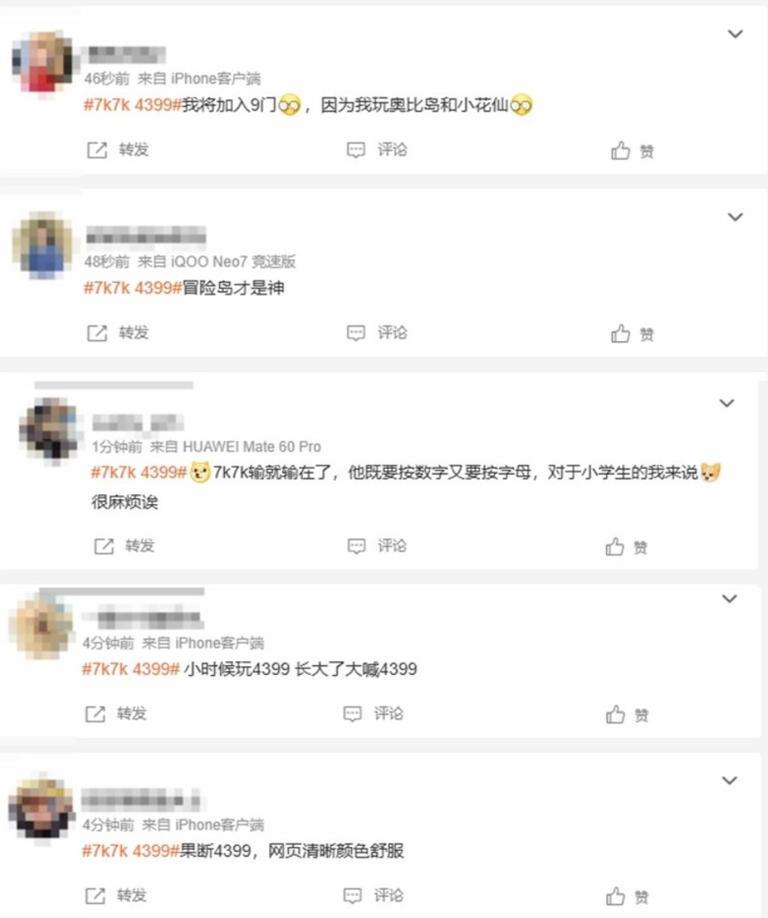Click the repost icon on the 小时候玩4399 post

95,715
